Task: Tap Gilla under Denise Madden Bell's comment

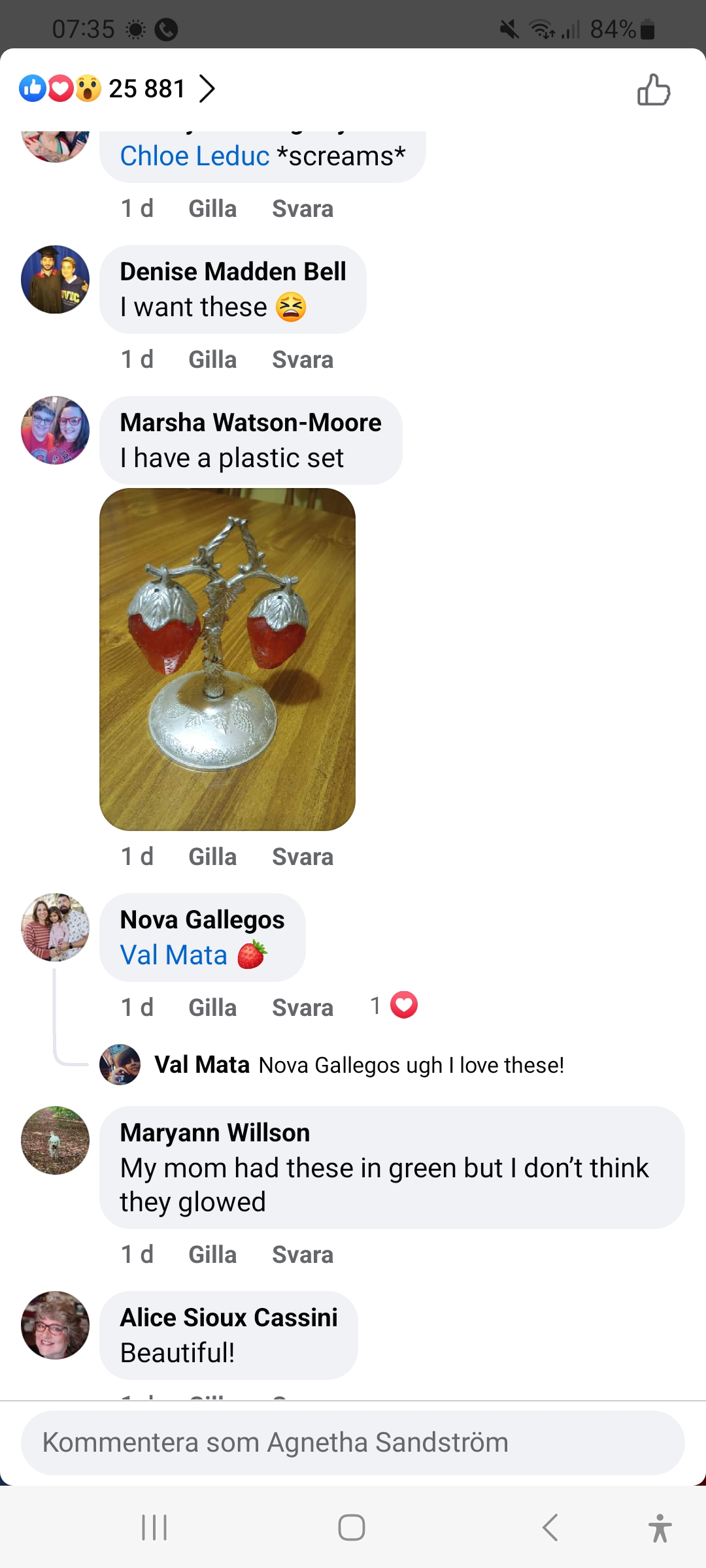Action: [x=212, y=360]
